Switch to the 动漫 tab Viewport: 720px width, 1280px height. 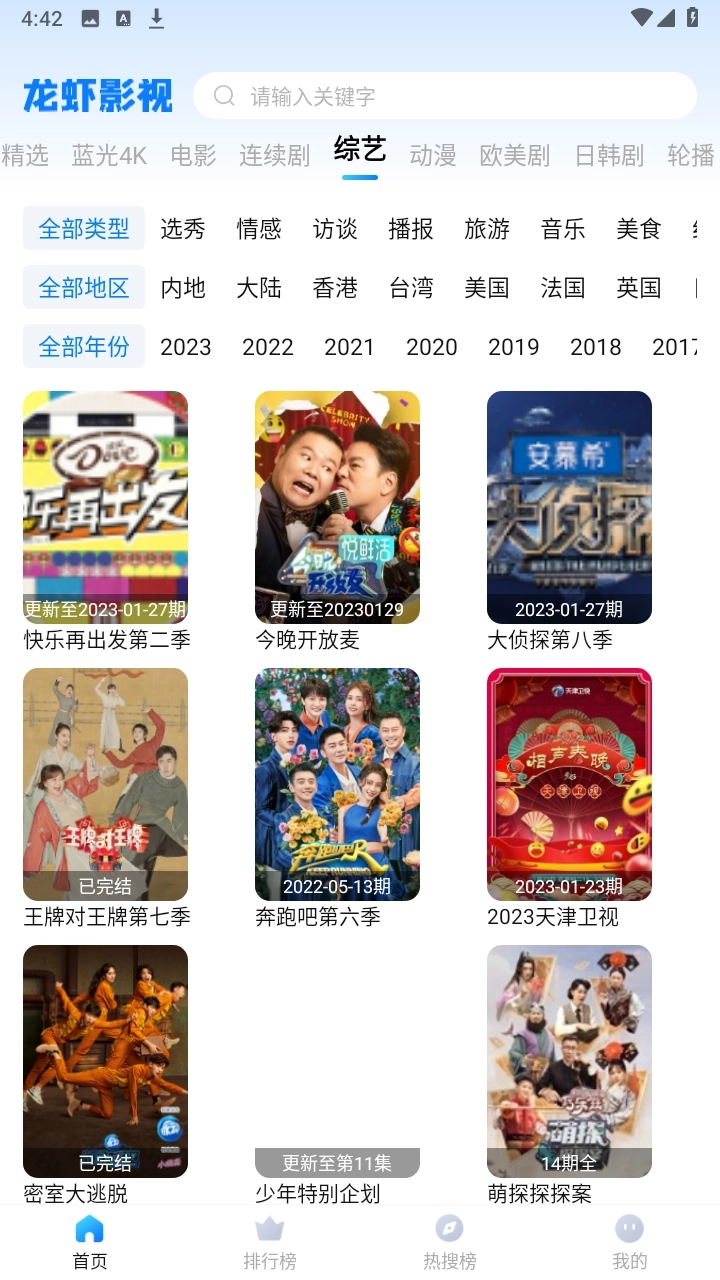click(432, 157)
